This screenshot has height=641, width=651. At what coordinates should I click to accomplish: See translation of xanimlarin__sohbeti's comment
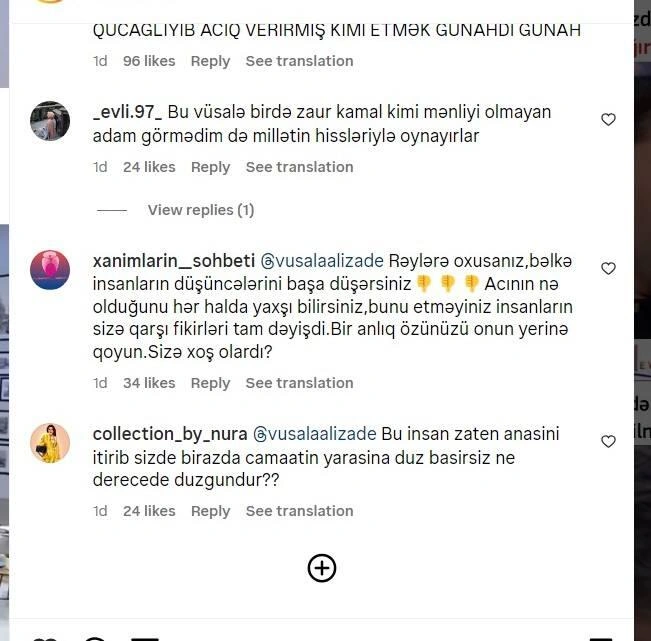299,383
